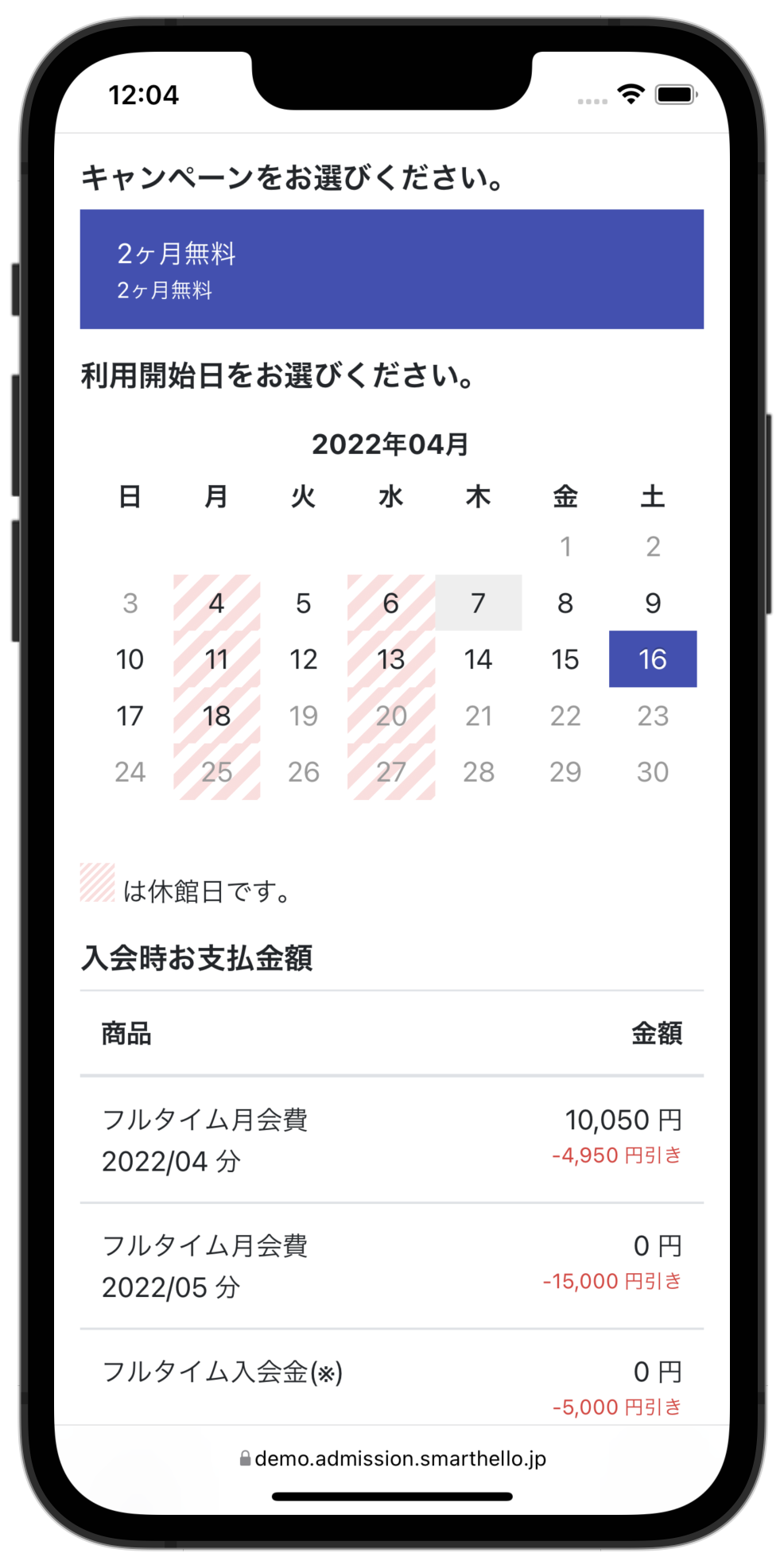Select April 5 as start date

pyautogui.click(x=304, y=603)
